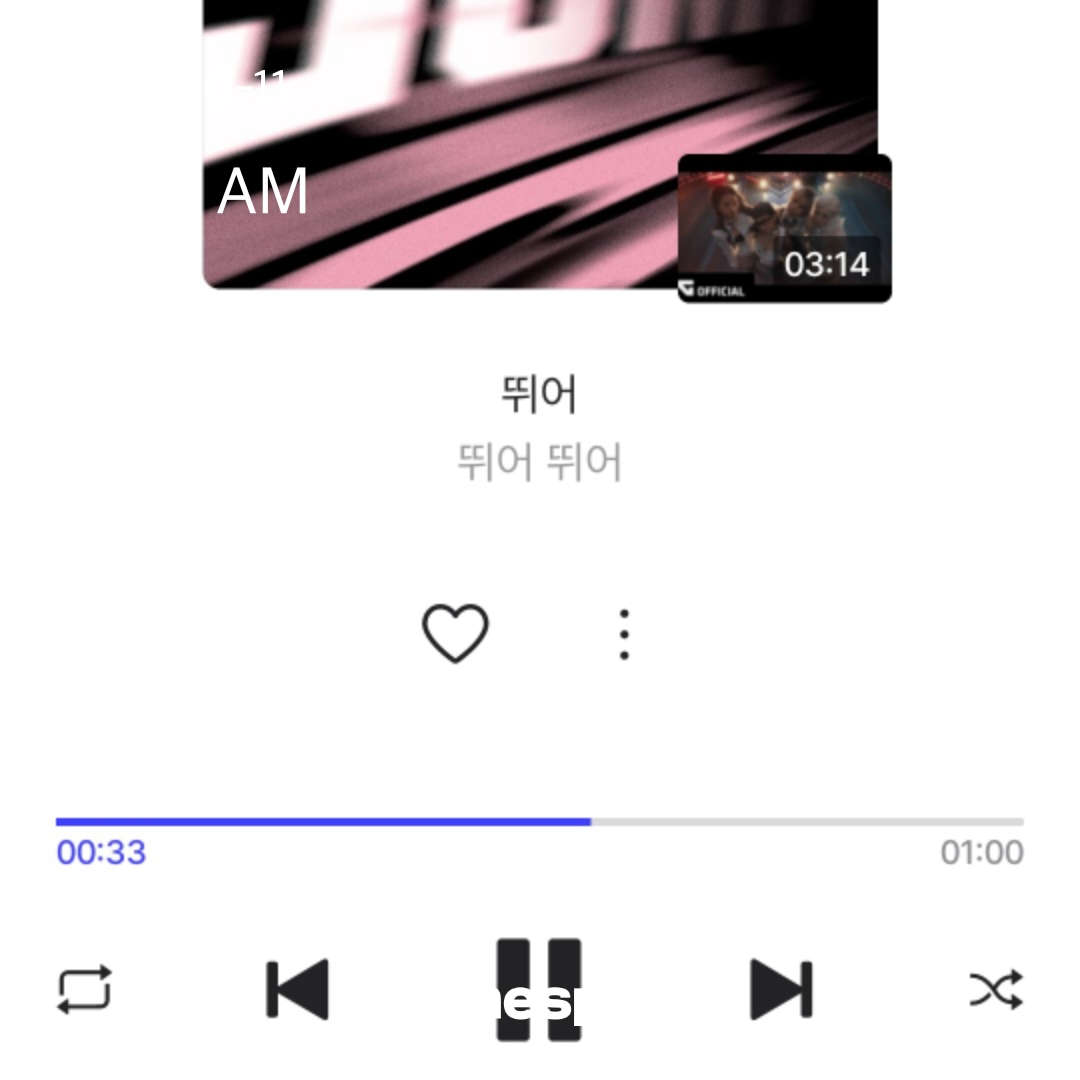Image resolution: width=1080 pixels, height=1080 pixels.
Task: Pause the current track
Action: (539, 989)
